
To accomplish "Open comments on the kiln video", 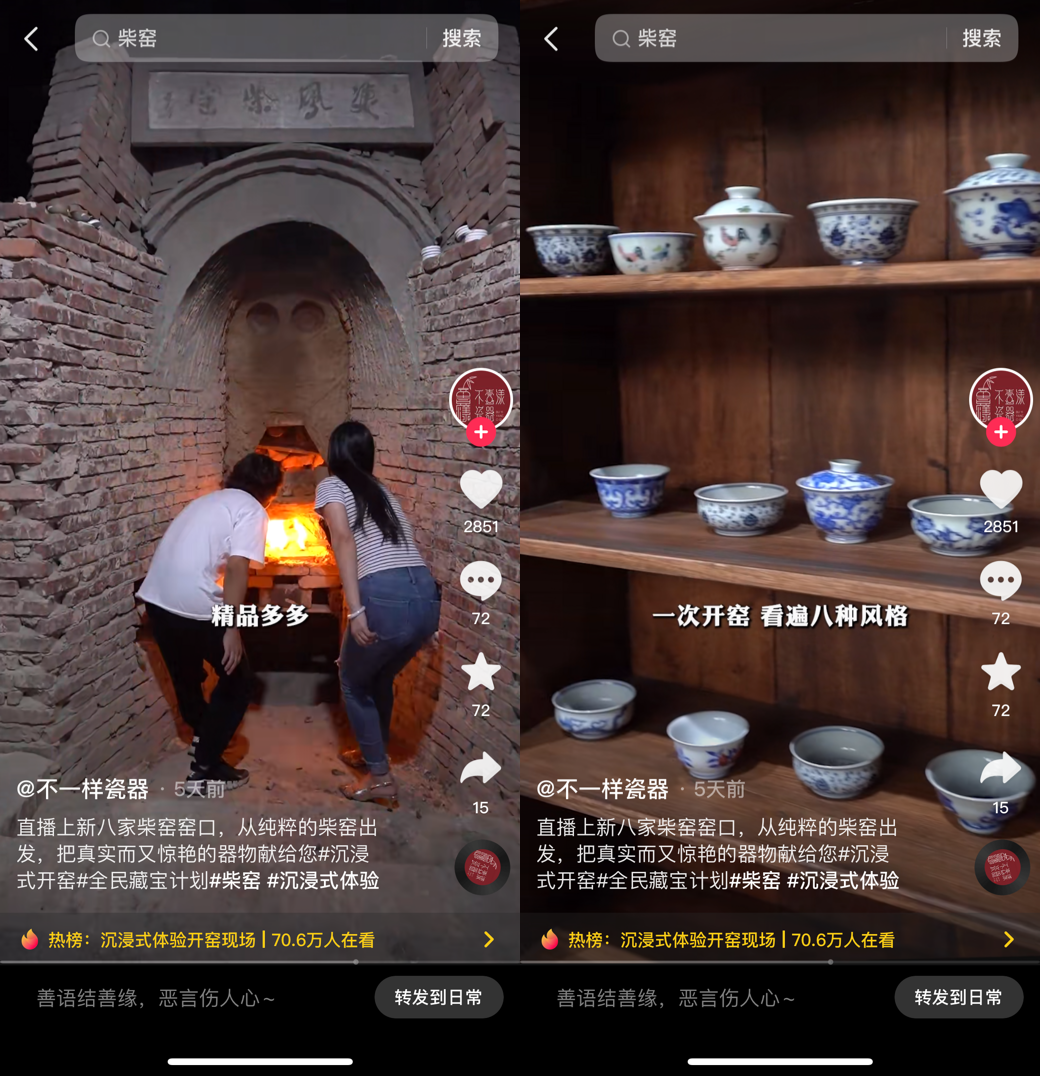I will (x=481, y=581).
